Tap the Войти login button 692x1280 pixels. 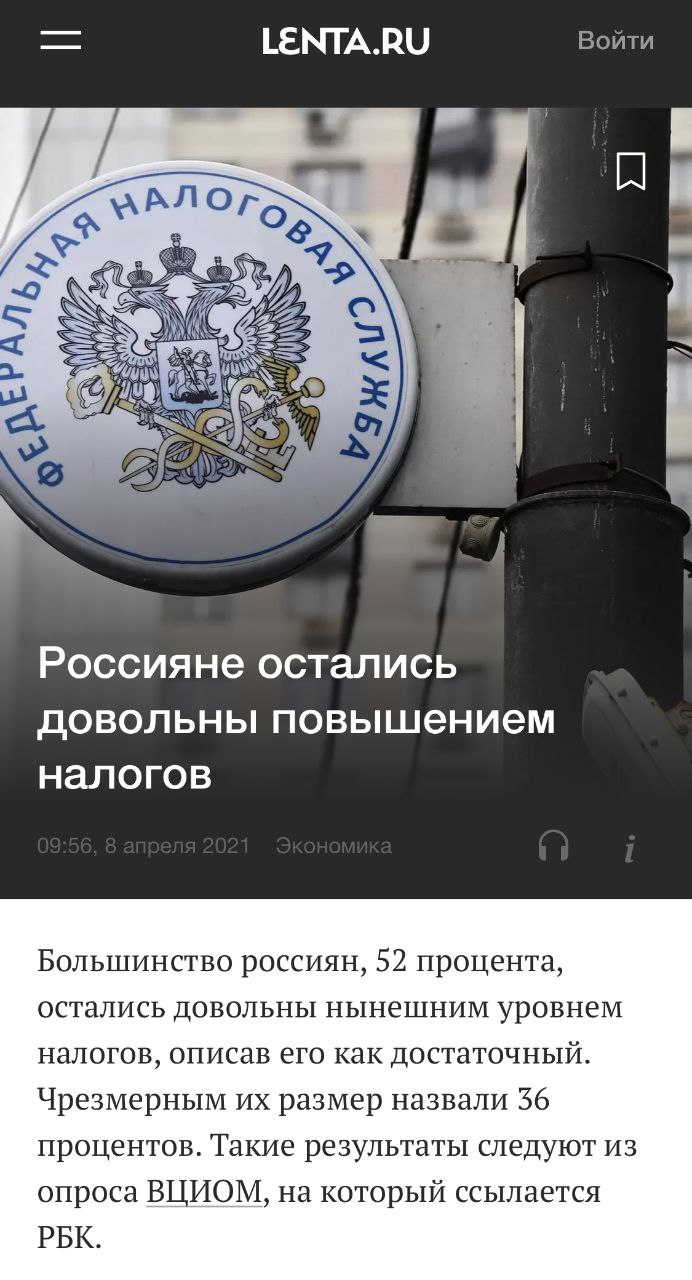[615, 41]
